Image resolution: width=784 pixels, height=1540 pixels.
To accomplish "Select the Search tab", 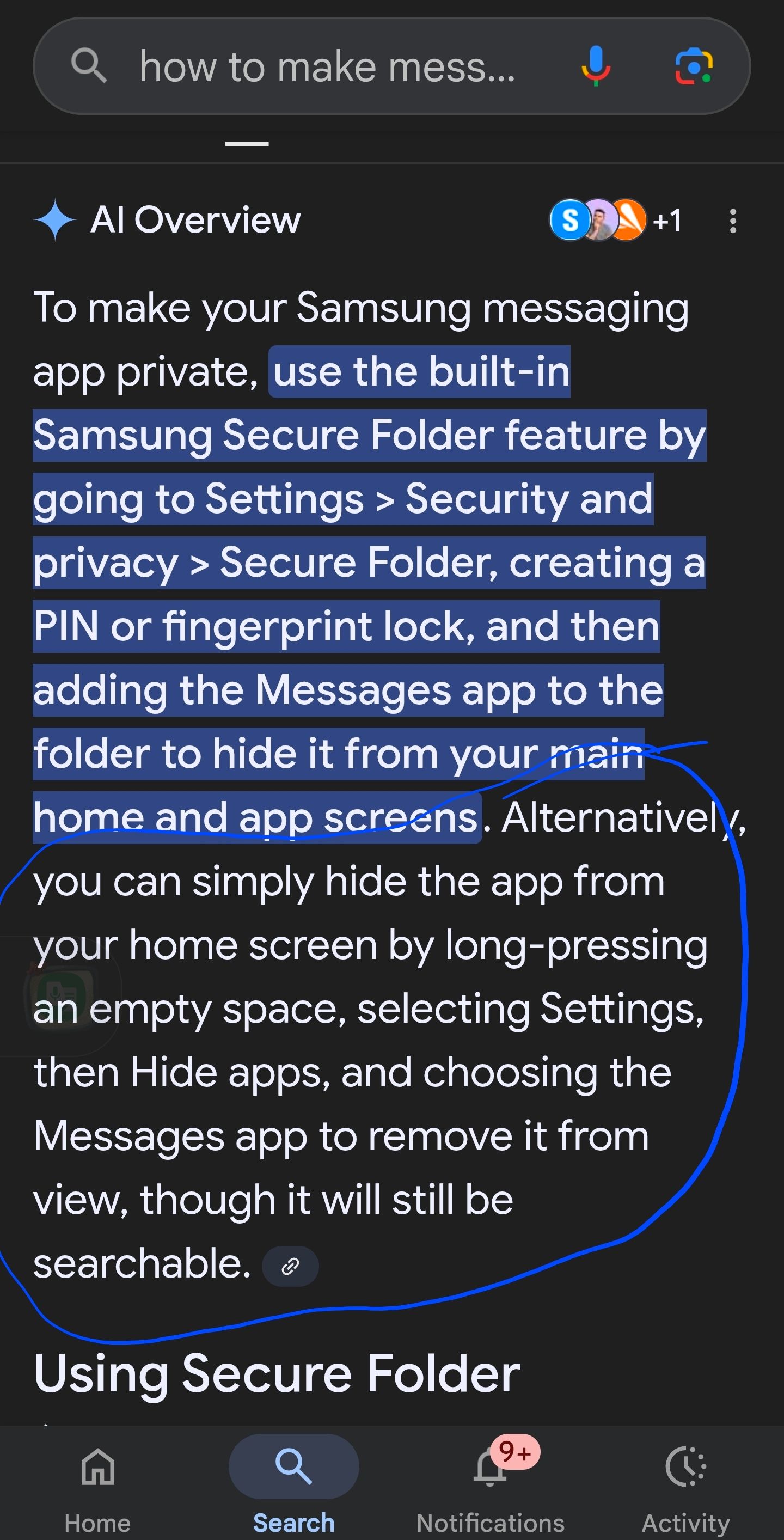I will pos(293,1484).
